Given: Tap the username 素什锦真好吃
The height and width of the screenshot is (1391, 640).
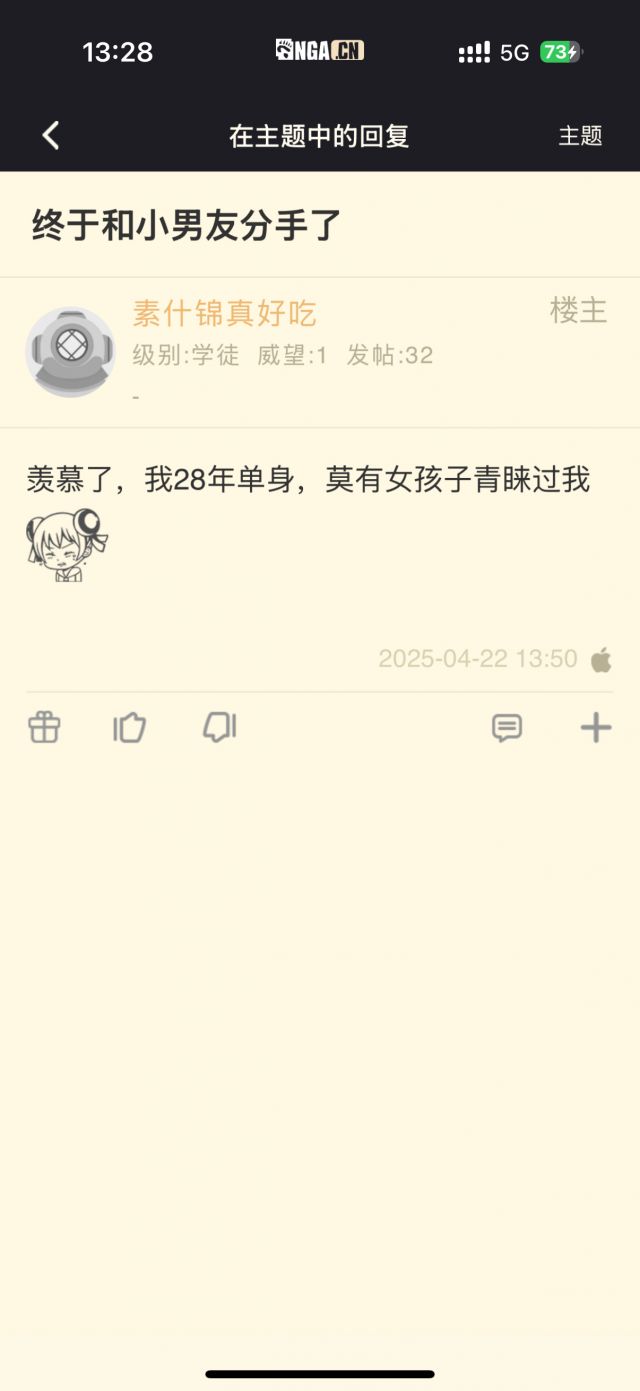Looking at the screenshot, I should click(224, 314).
